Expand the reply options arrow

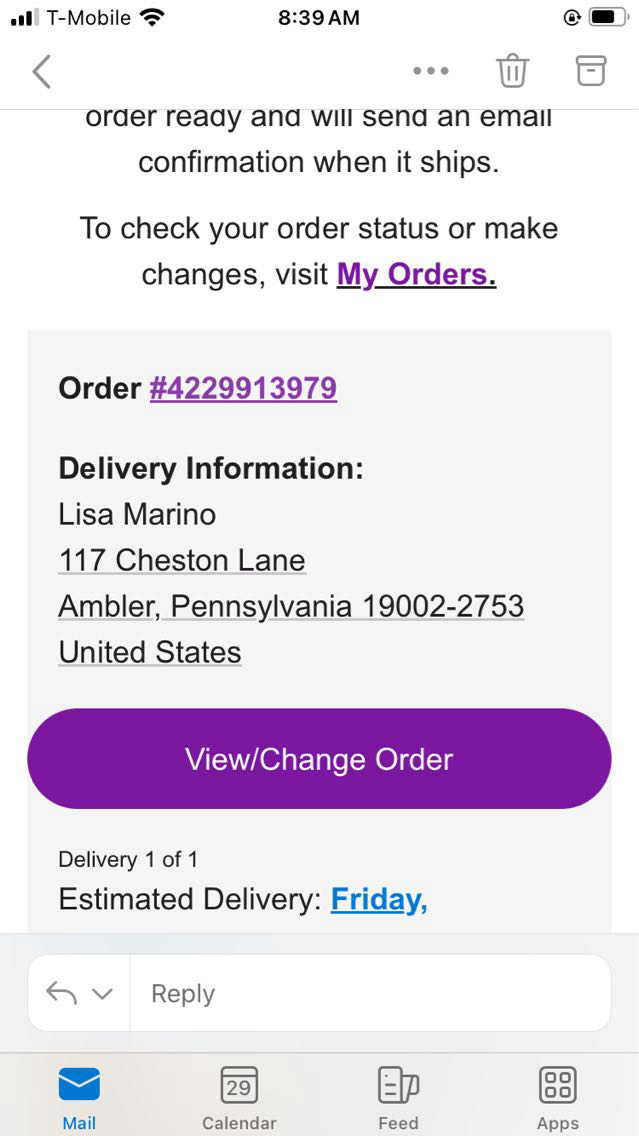(102, 993)
